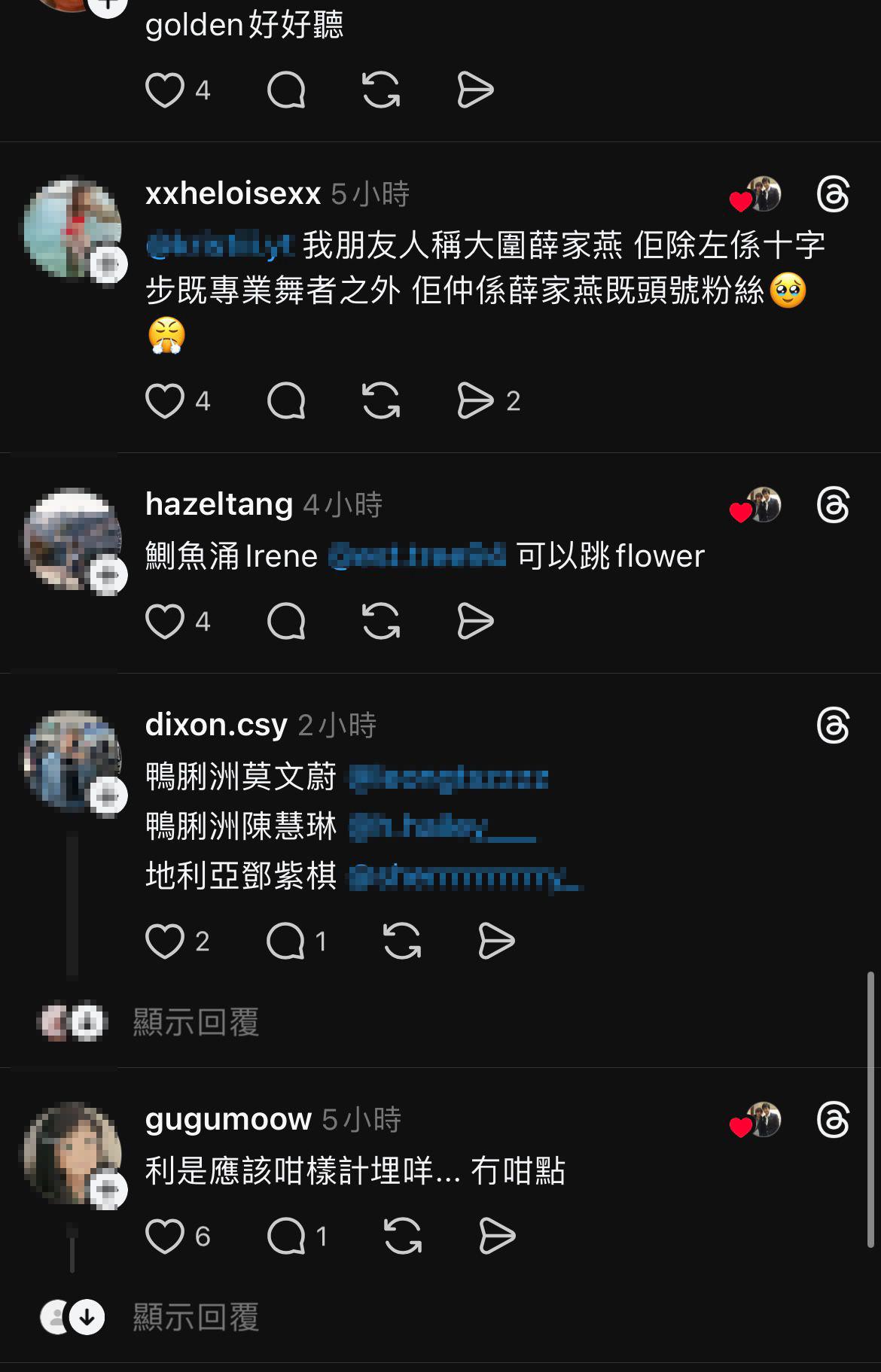Open the mention after 鴨脷洲莫文蔚
881x1372 pixels.
pos(447,778)
